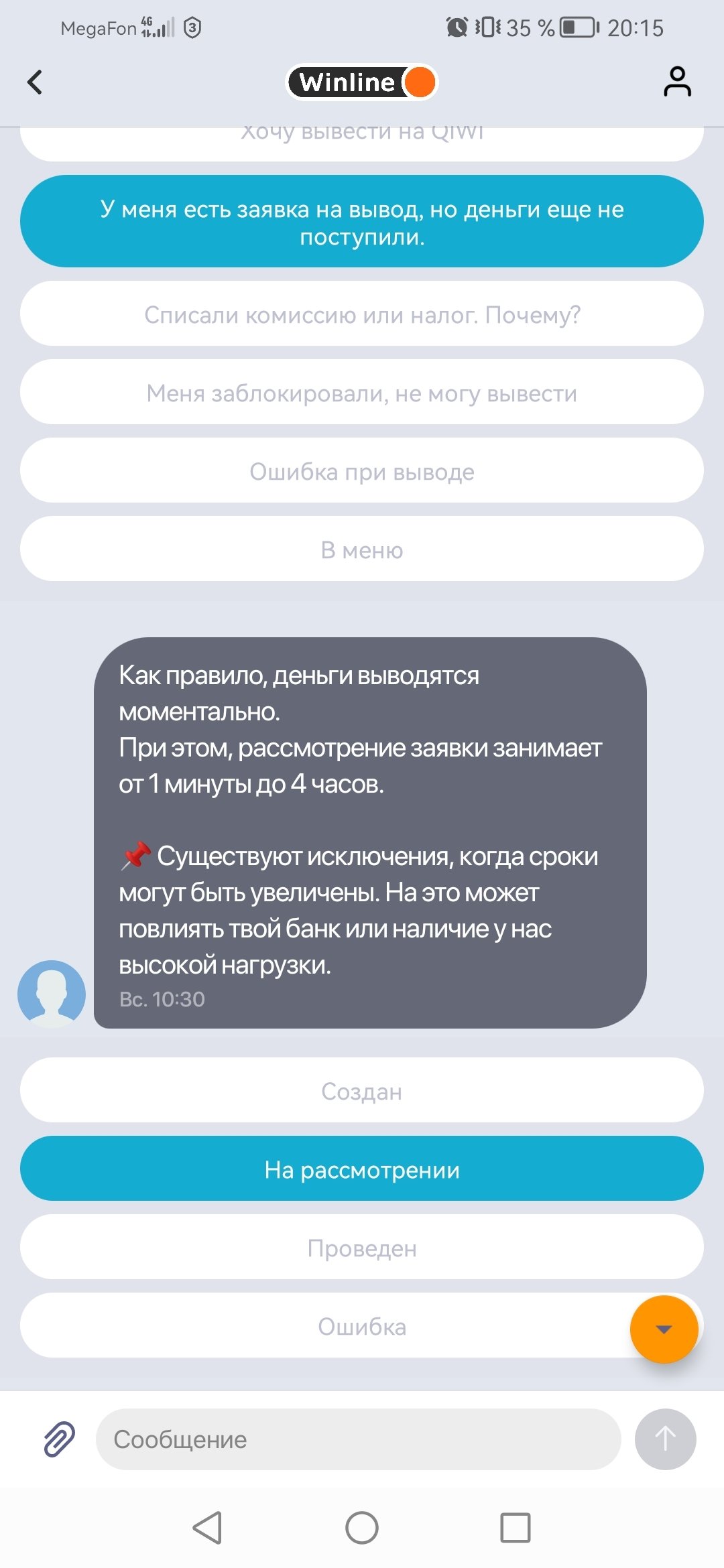Attach a file with the paperclip
The height and width of the screenshot is (1568, 724).
point(59,1439)
